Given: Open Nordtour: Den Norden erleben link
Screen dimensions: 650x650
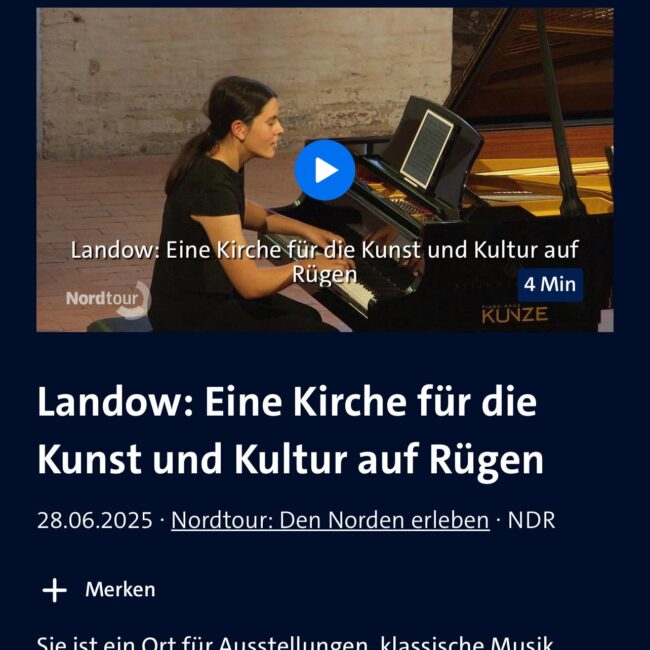Looking at the screenshot, I should [330, 520].
